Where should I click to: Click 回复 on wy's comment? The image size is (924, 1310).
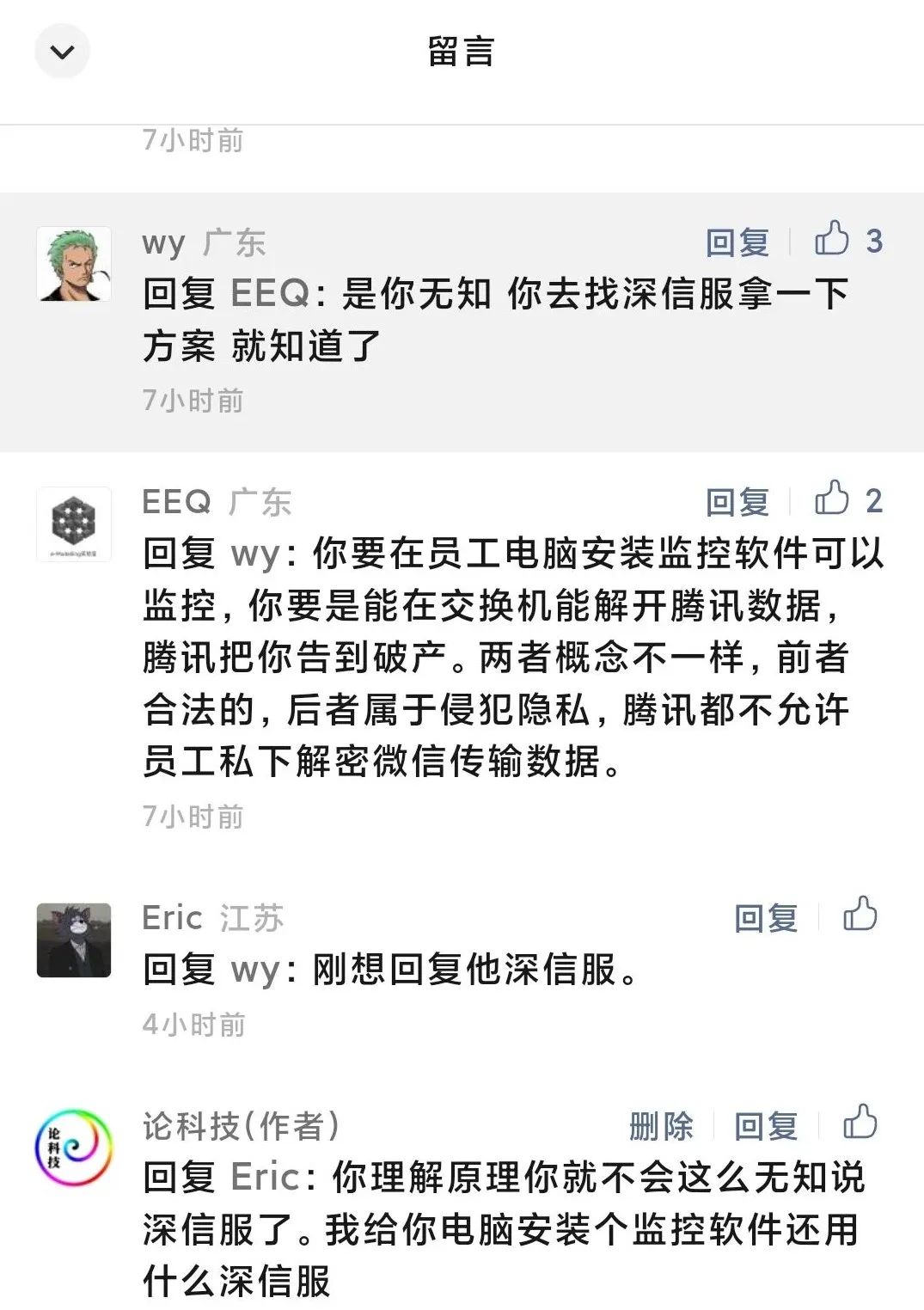(735, 243)
